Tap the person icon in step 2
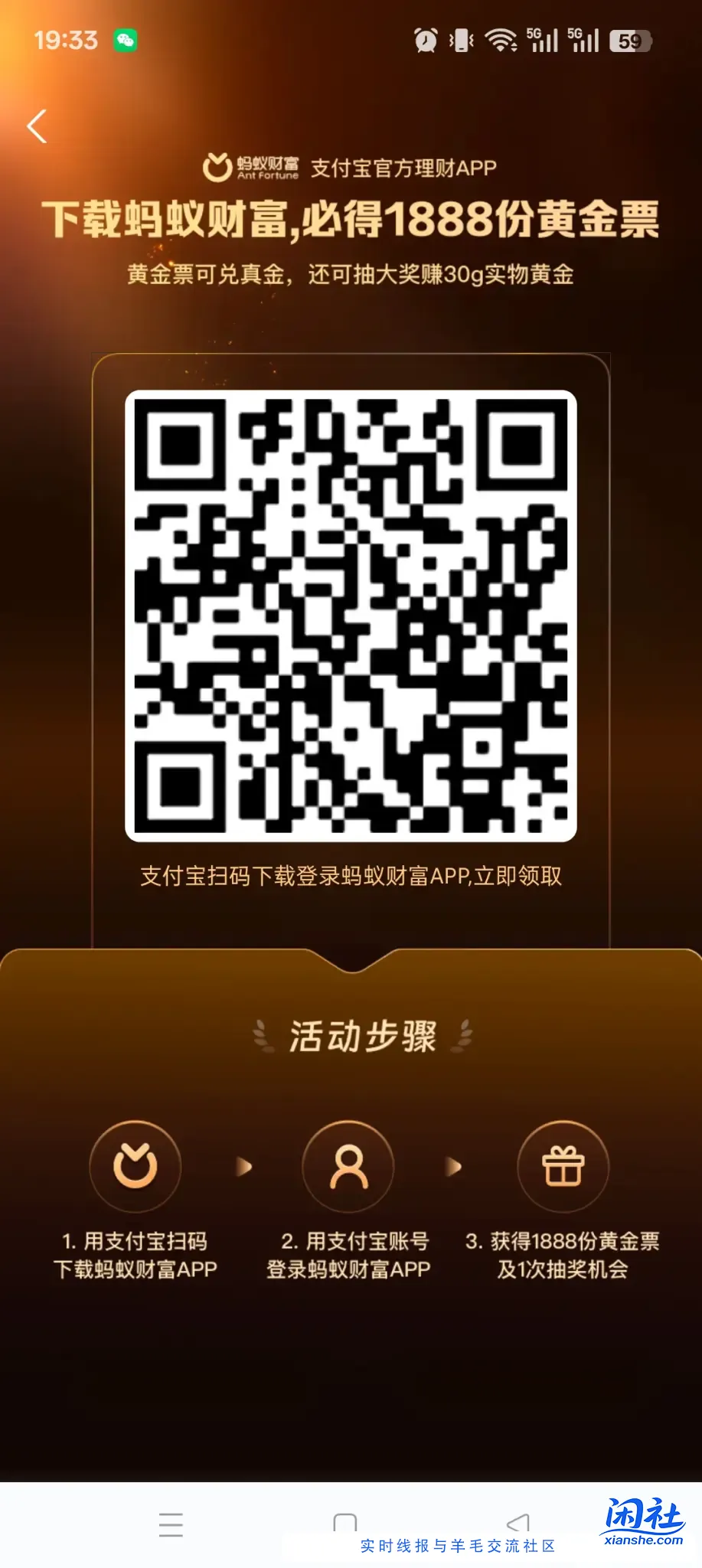Screen dimensions: 702x1568 tap(348, 1167)
